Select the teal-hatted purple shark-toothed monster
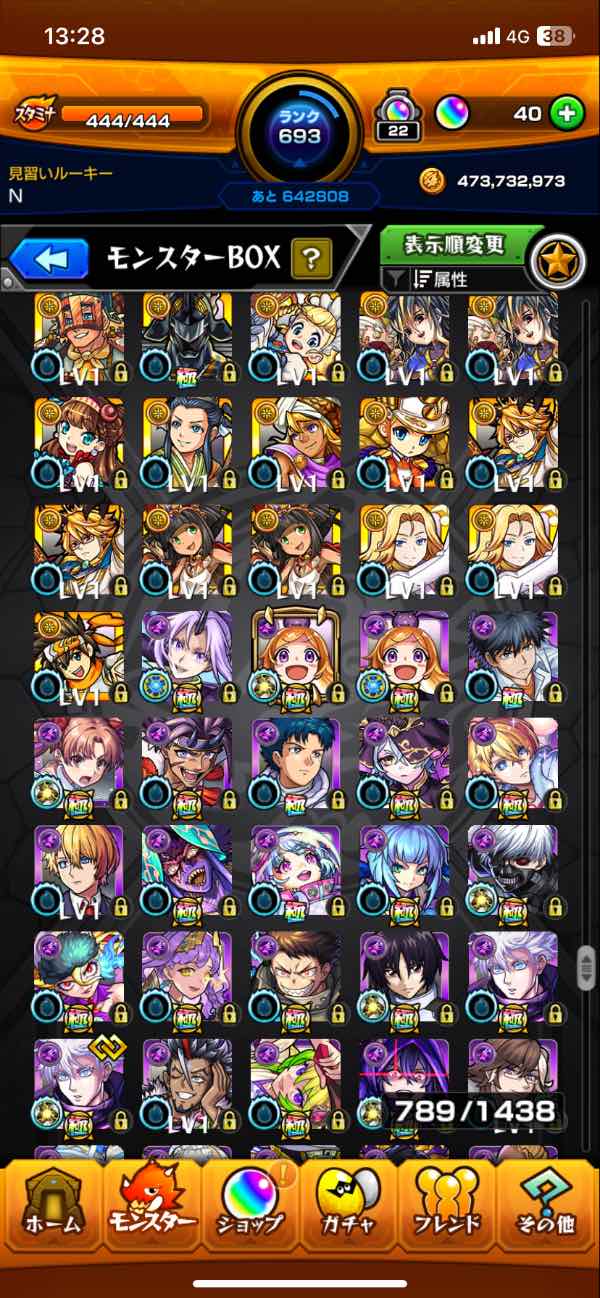 (187, 870)
